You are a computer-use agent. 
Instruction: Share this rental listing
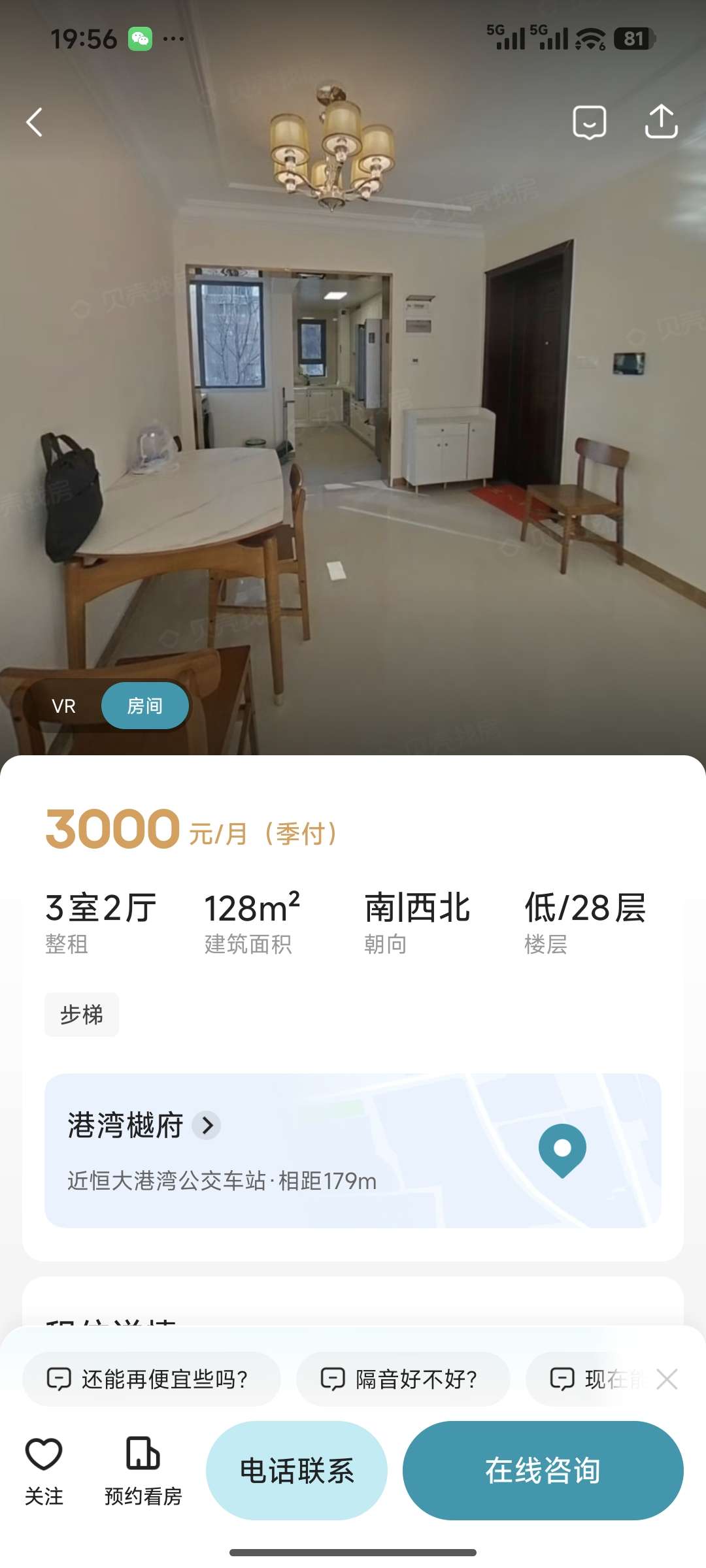(661, 122)
